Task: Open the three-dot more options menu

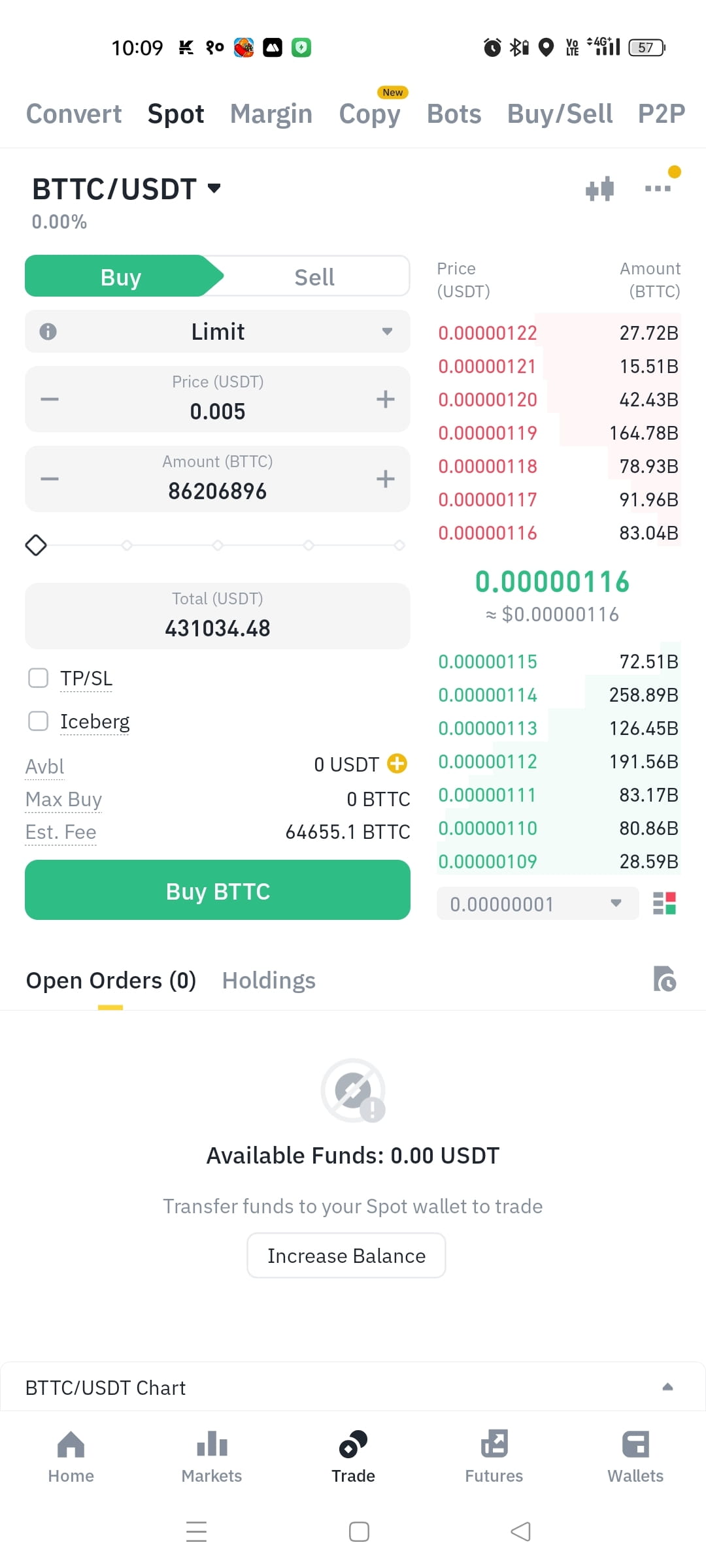Action: pos(658,189)
